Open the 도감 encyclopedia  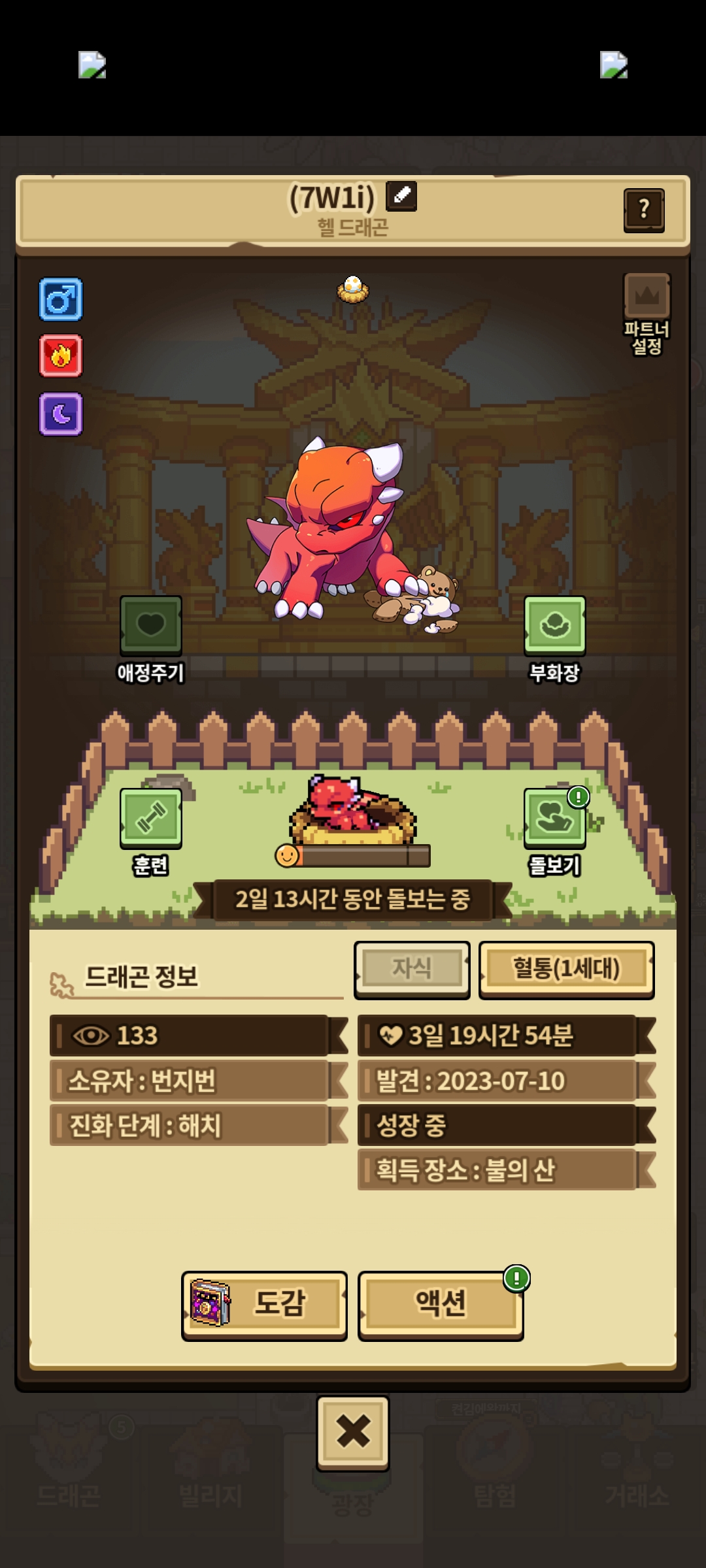click(264, 1305)
